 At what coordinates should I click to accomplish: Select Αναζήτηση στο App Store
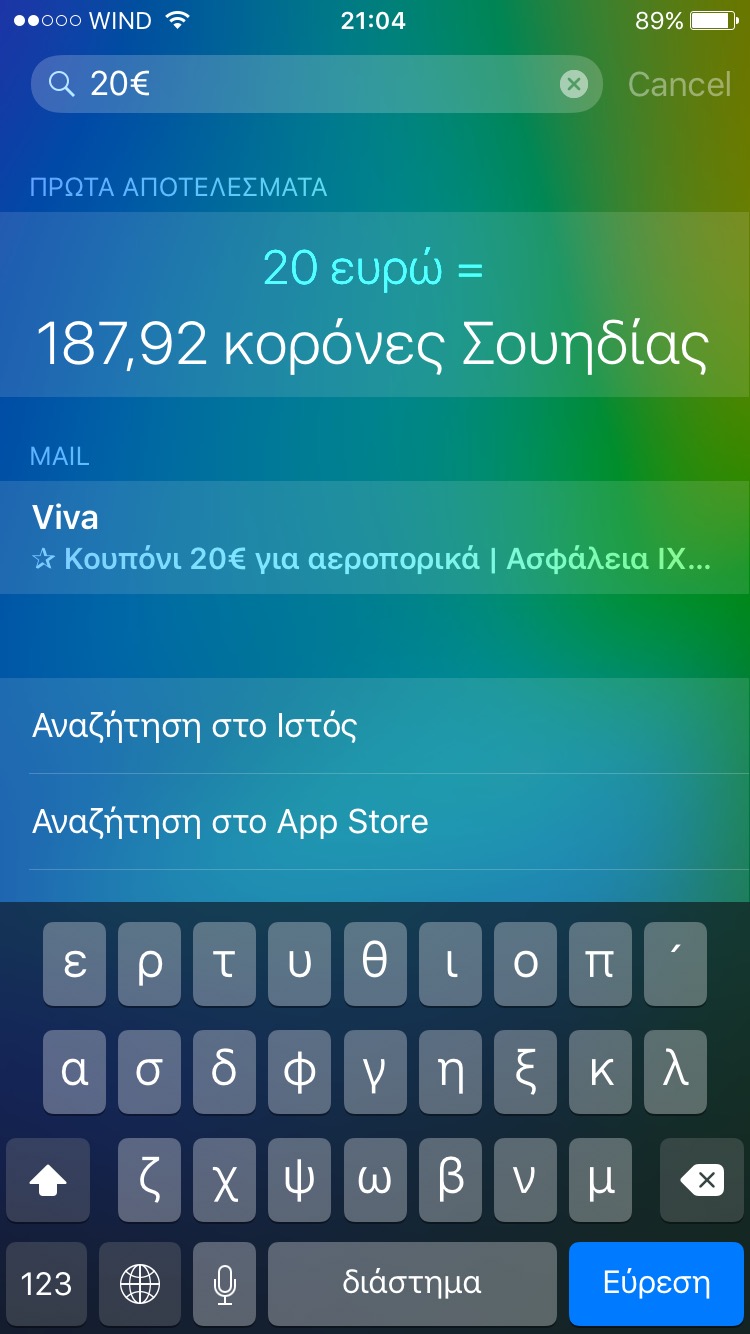point(375,822)
